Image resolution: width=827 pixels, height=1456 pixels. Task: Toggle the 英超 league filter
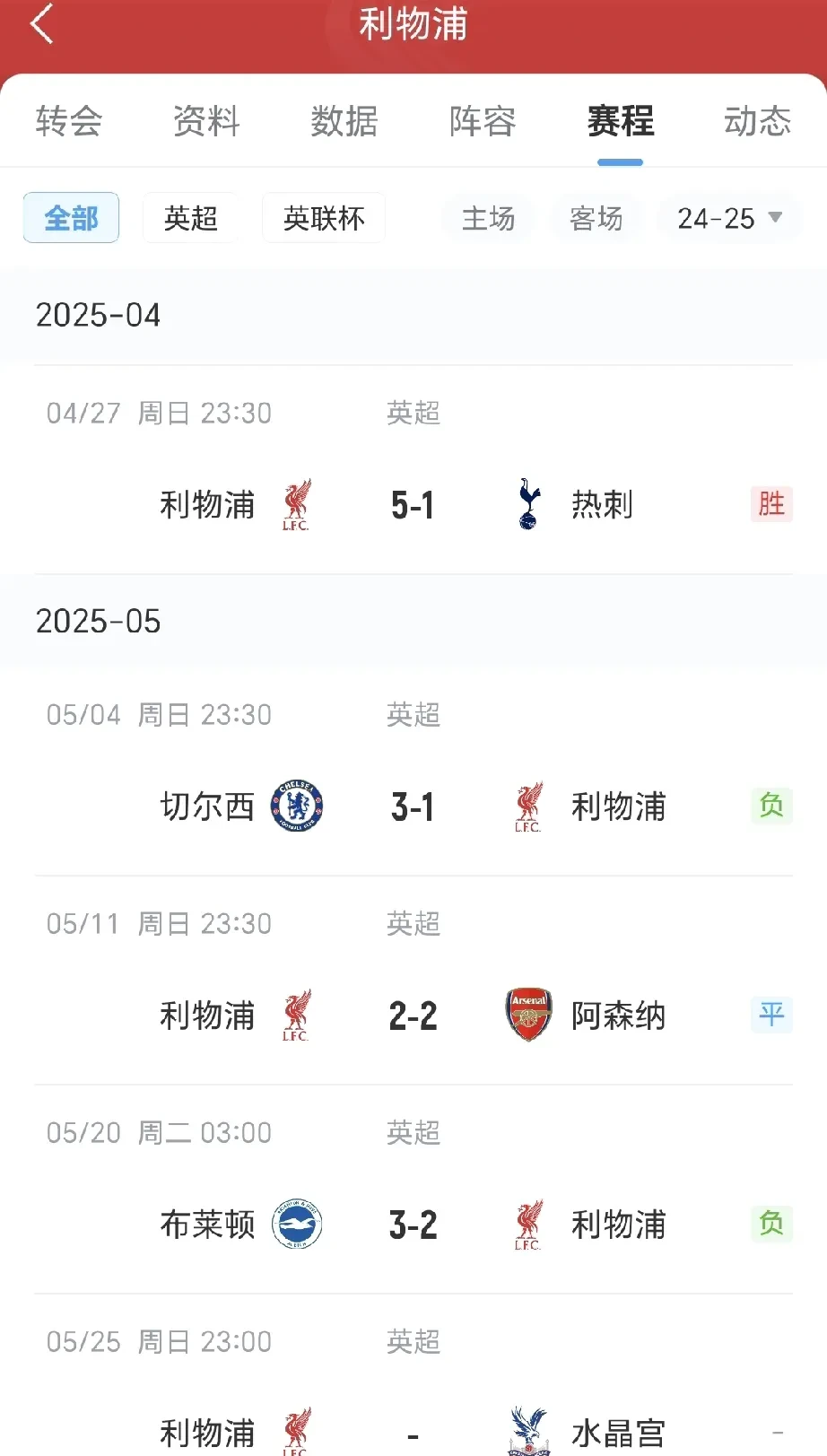click(x=190, y=218)
